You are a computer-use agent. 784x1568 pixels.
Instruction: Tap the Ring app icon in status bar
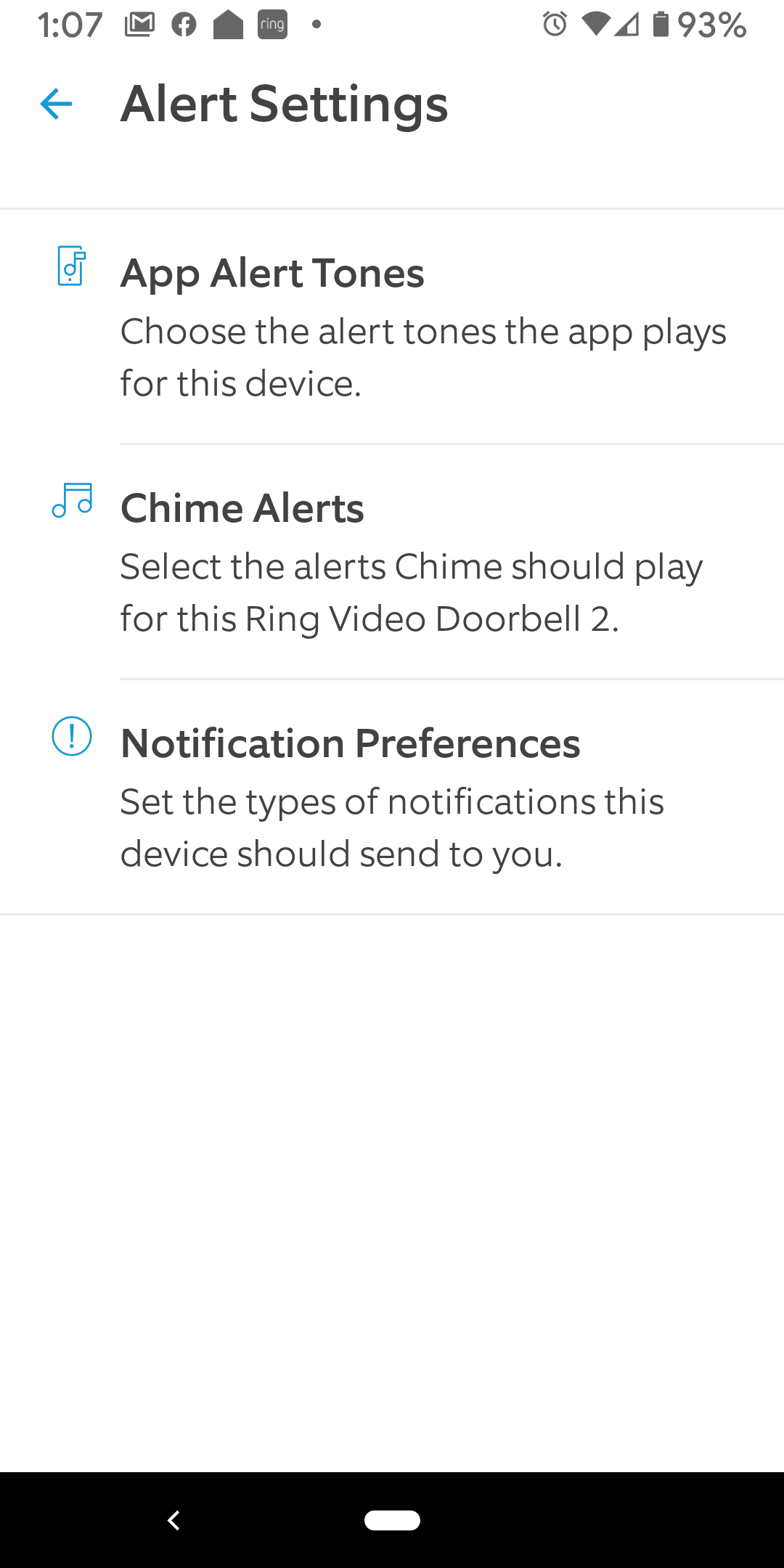click(x=271, y=24)
